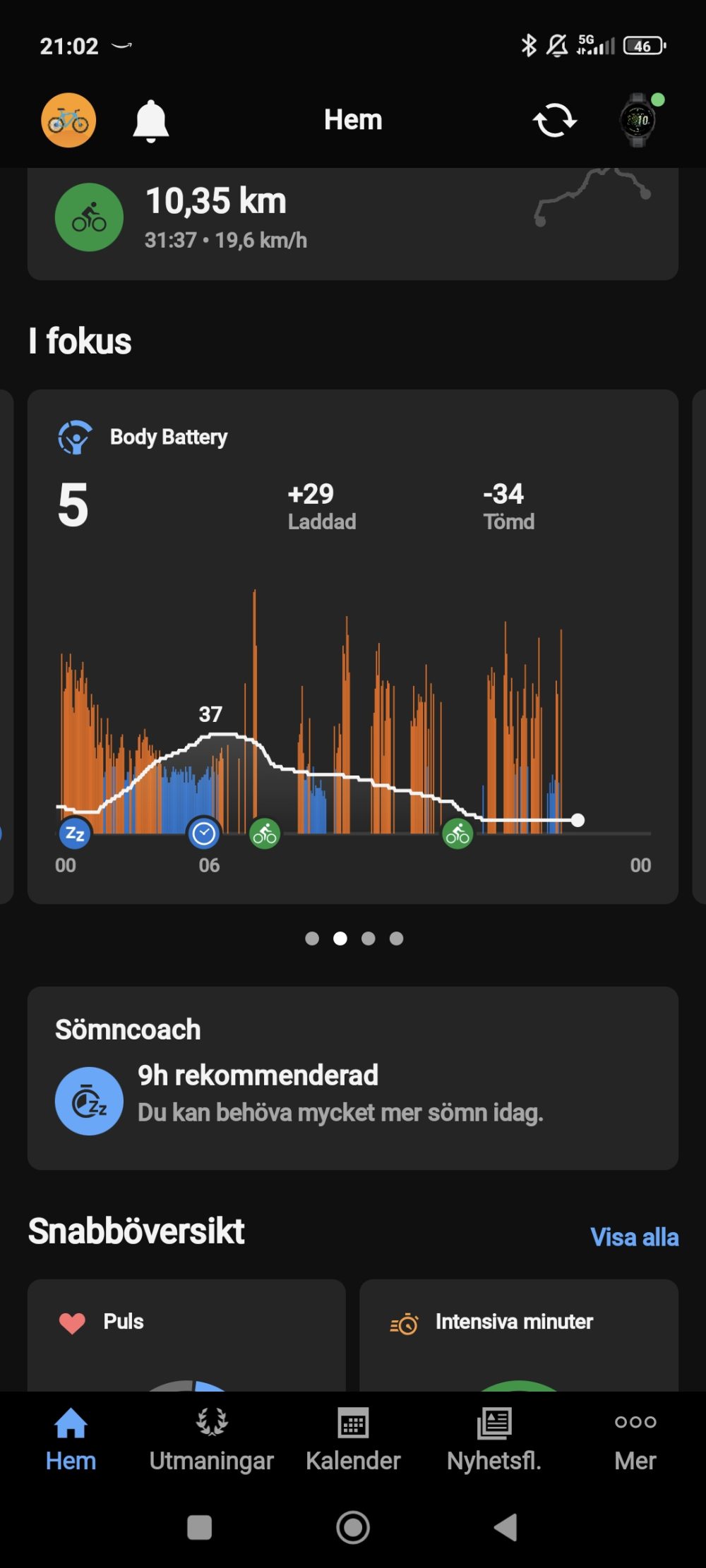Image resolution: width=706 pixels, height=1568 pixels.
Task: Open the Utmaningar tab
Action: [x=212, y=1440]
